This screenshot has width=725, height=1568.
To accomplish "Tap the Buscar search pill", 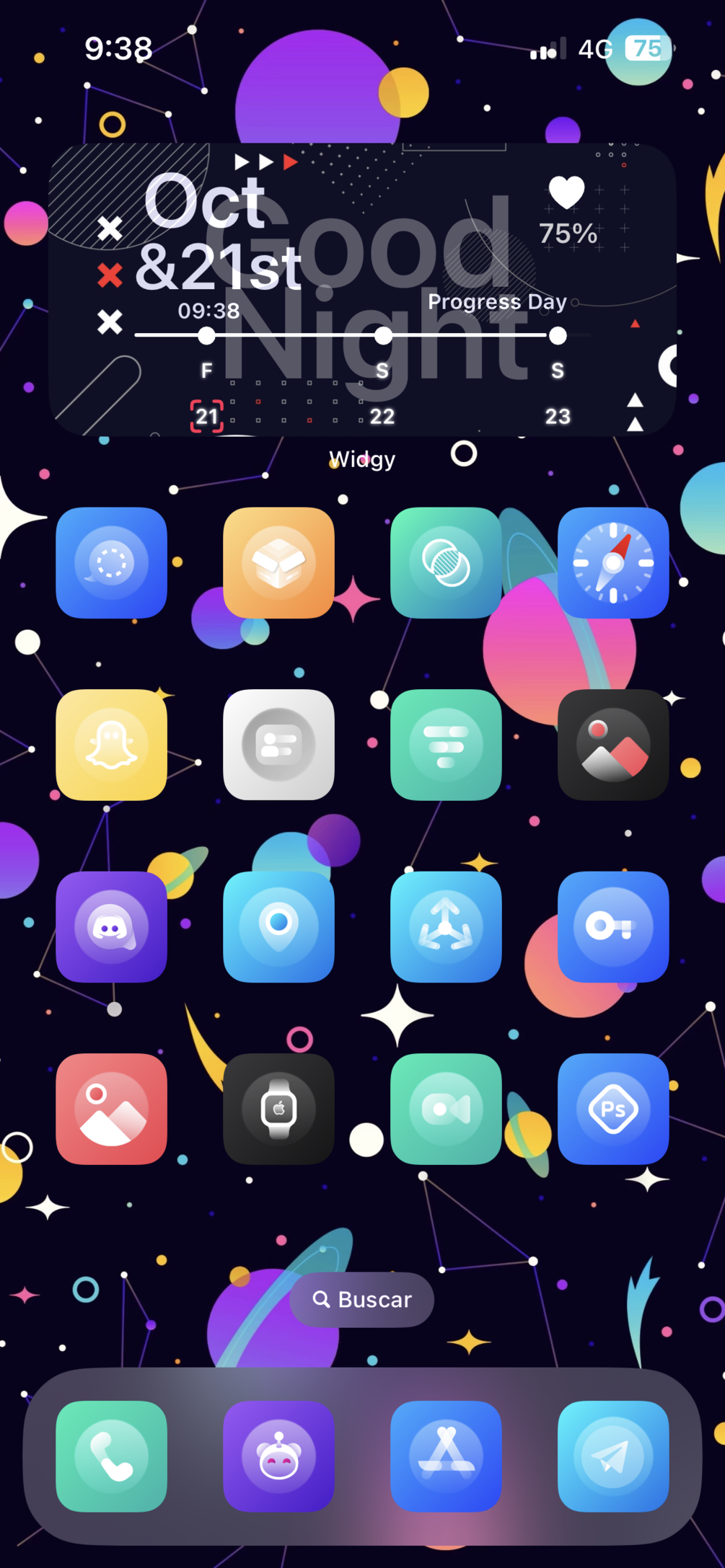I will [361, 1299].
